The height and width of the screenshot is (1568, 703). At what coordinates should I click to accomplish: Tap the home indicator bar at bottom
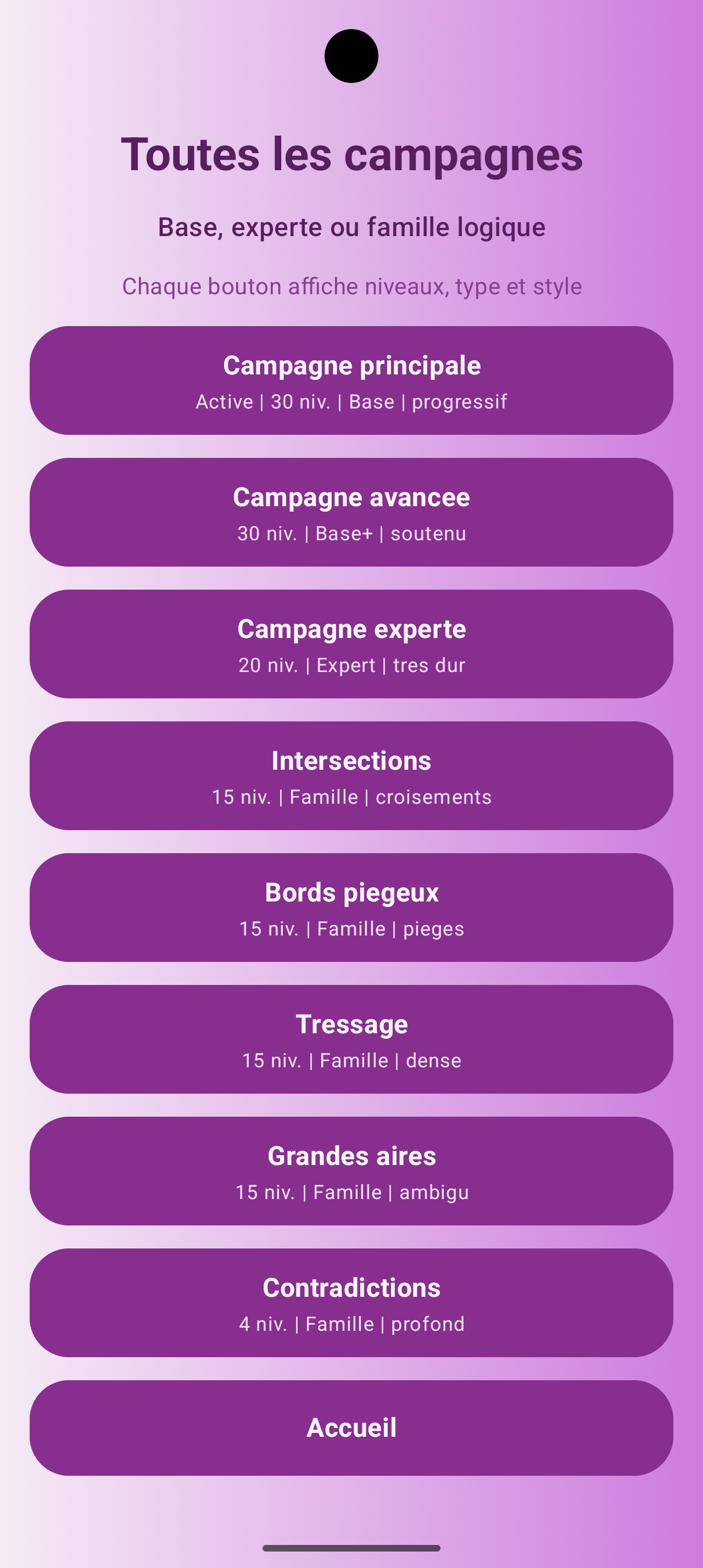[351, 1548]
